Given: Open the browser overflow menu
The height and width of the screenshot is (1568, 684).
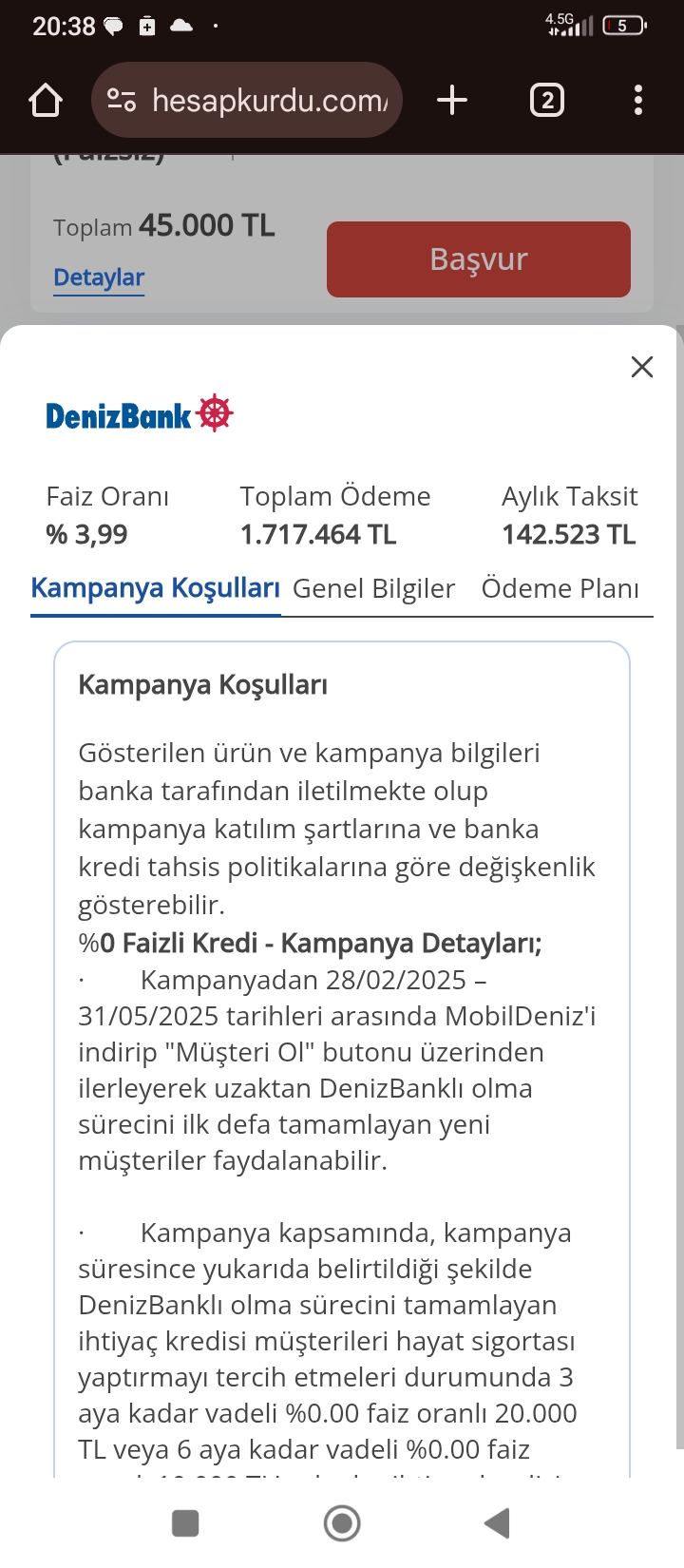Looking at the screenshot, I should (x=638, y=100).
